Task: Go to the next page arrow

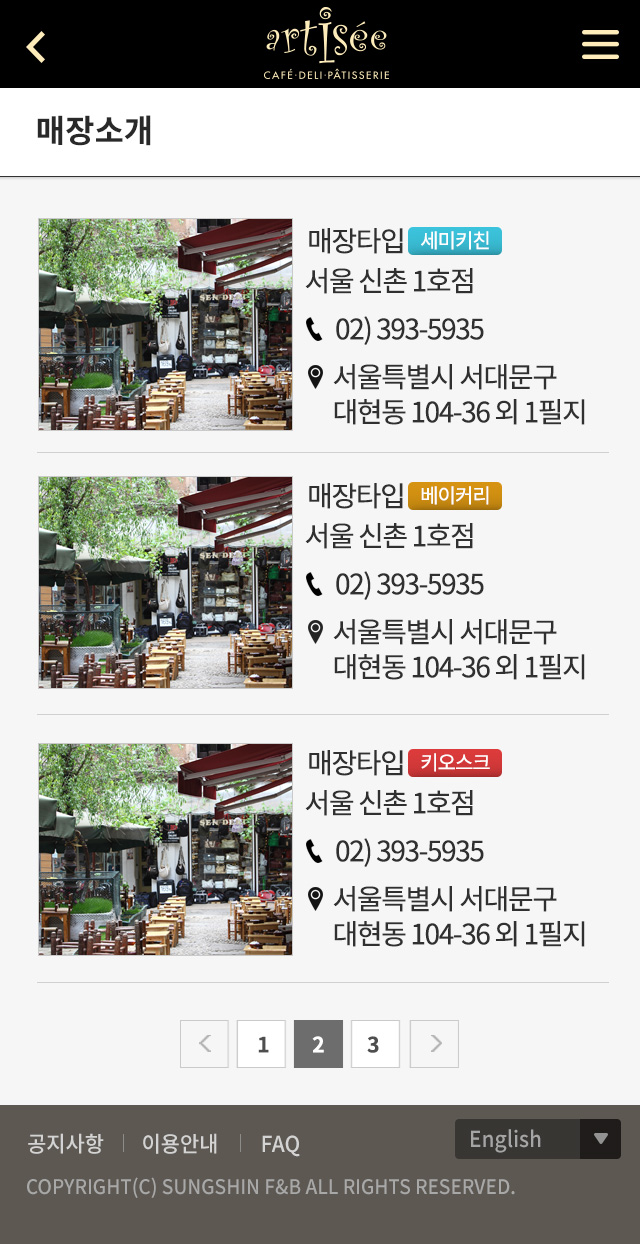Action: coord(435,1044)
